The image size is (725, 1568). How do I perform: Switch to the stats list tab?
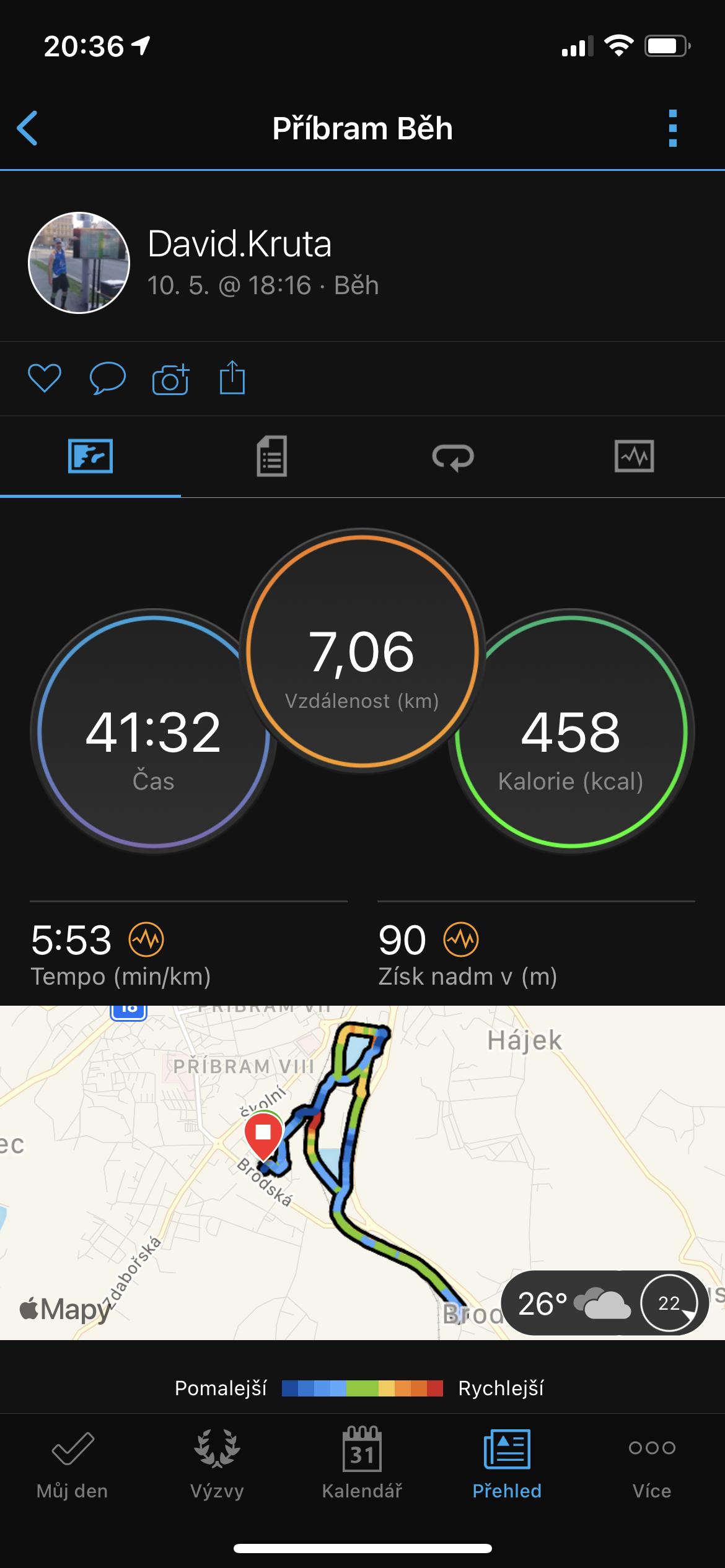pyautogui.click(x=271, y=456)
